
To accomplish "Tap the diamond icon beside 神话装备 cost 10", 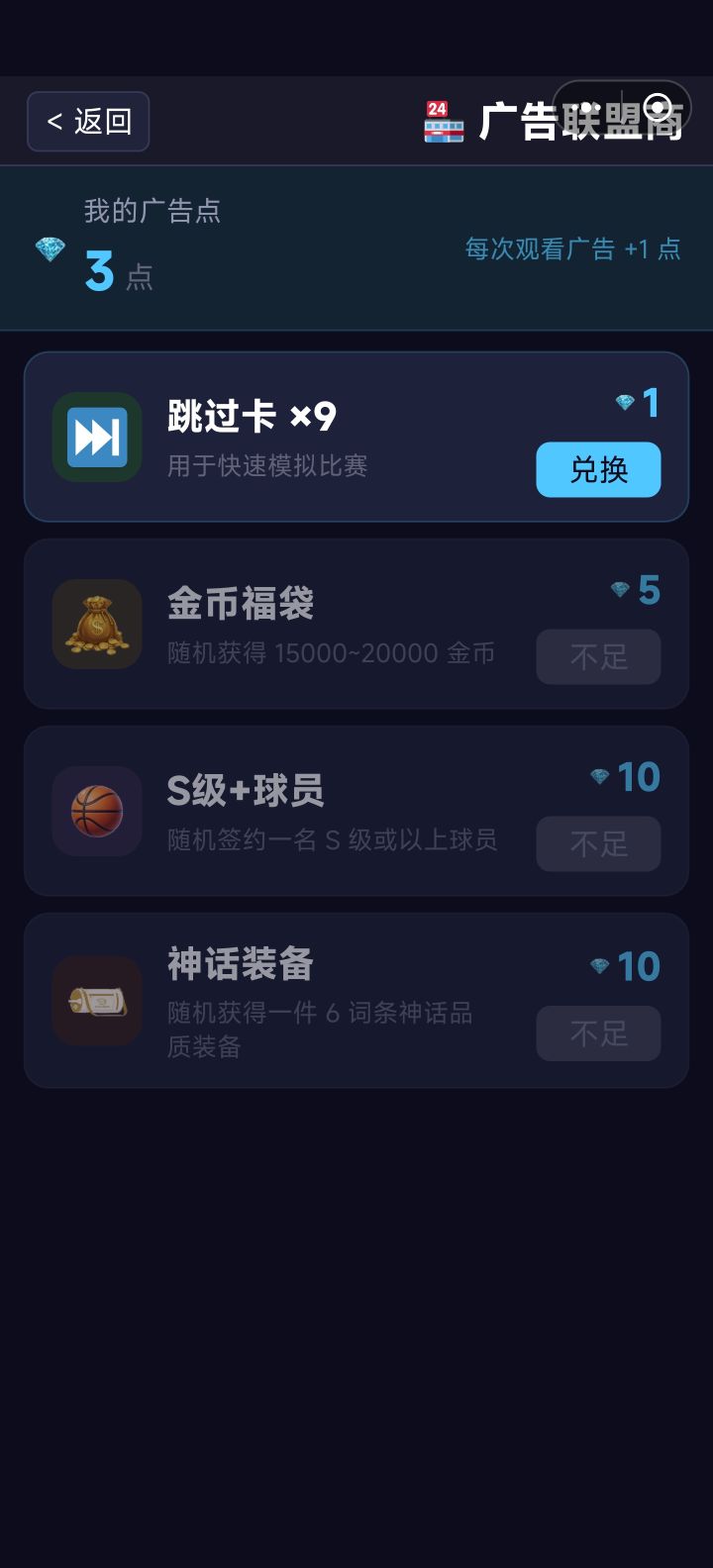I will 599,967.
